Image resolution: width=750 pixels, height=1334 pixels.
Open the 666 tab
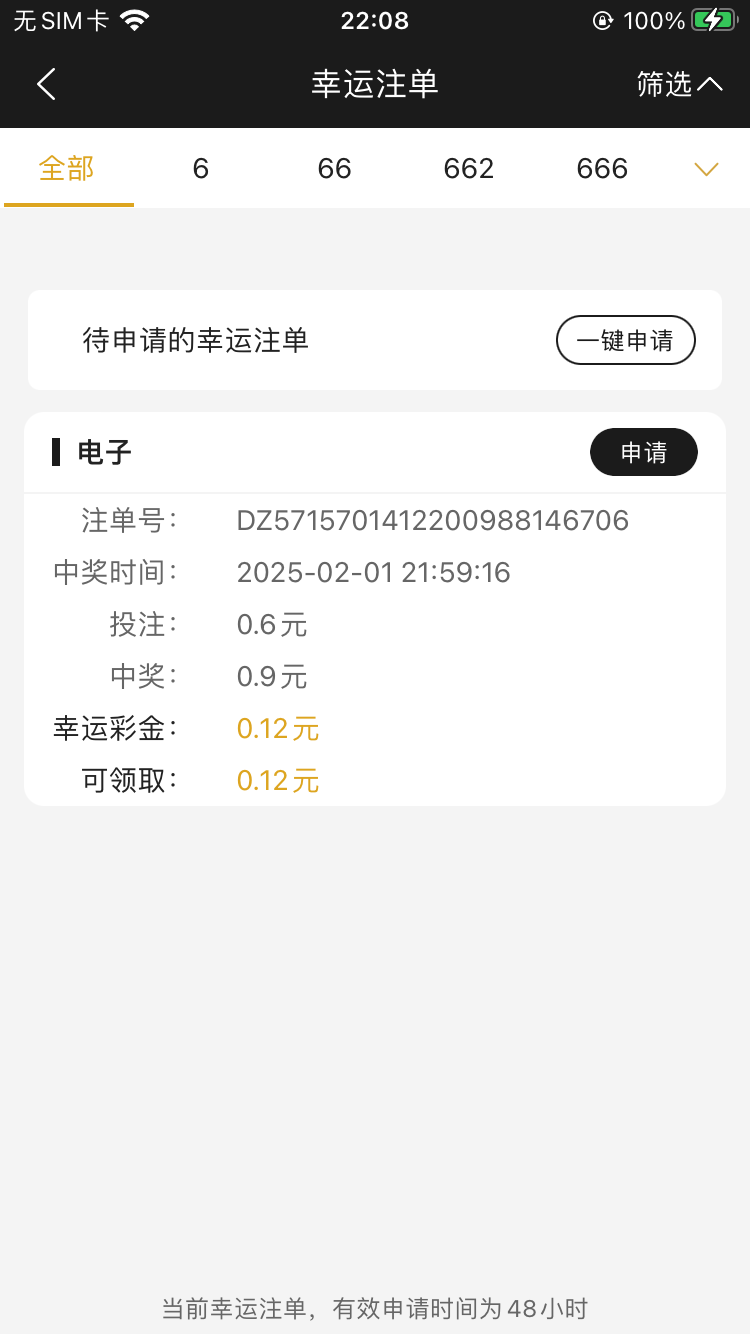point(602,168)
